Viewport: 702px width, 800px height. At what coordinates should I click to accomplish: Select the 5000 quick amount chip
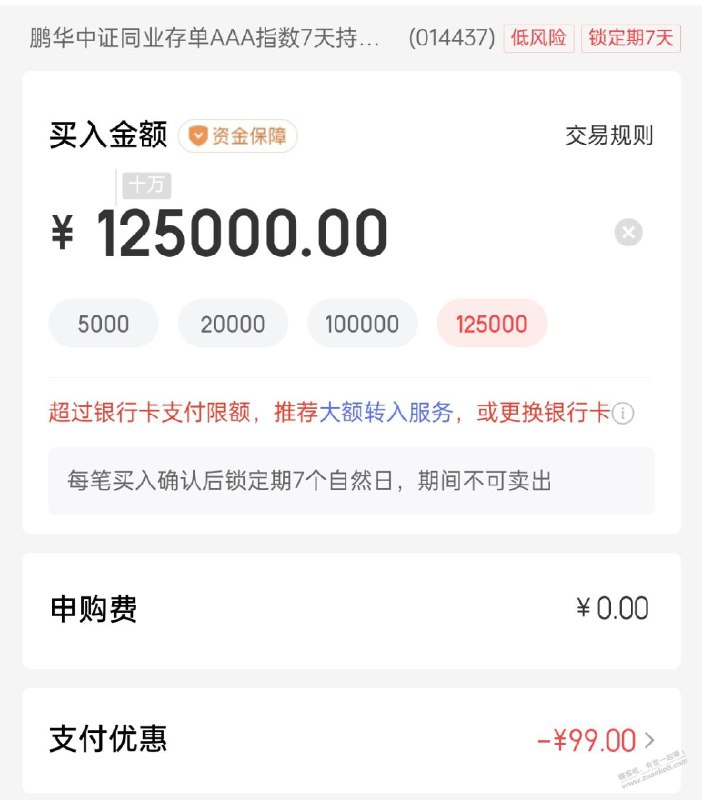pyautogui.click(x=103, y=323)
